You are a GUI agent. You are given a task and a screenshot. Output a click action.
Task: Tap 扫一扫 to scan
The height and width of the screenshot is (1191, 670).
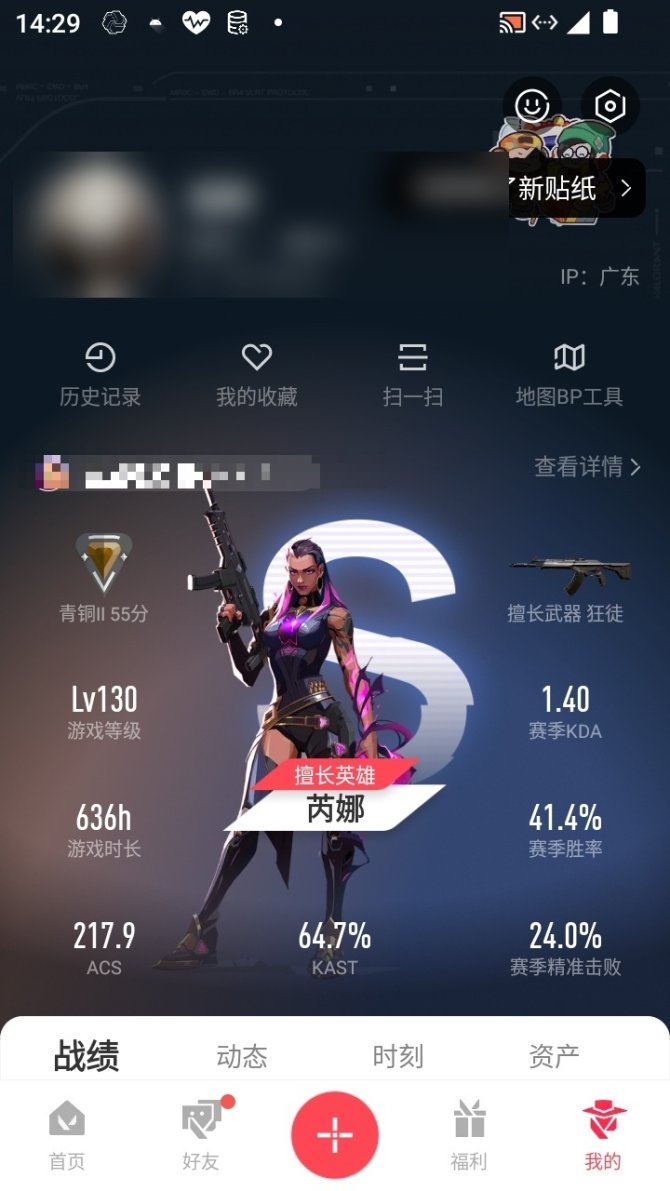click(x=412, y=375)
